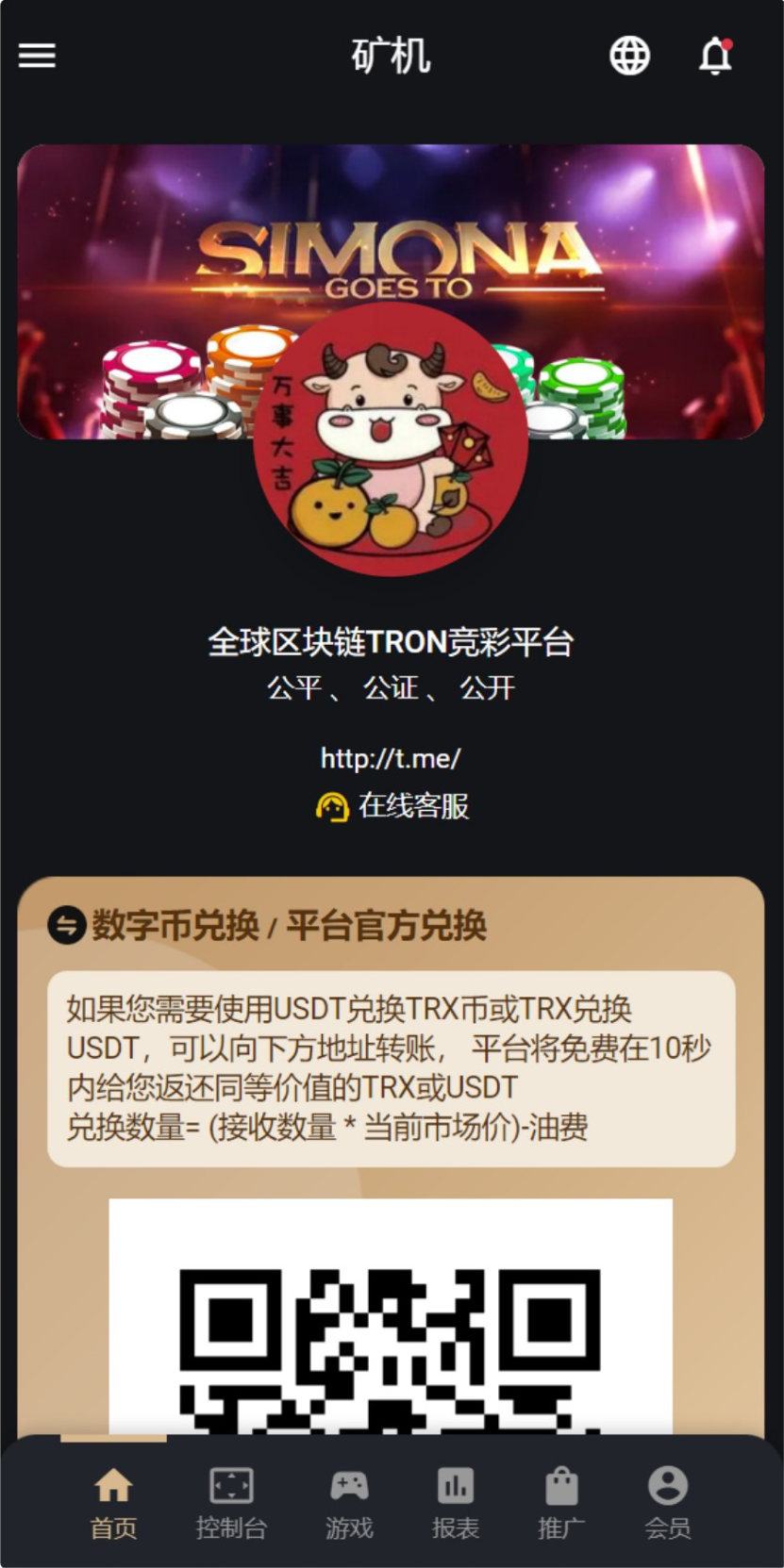Open the 游戏 games tab

click(x=349, y=1503)
